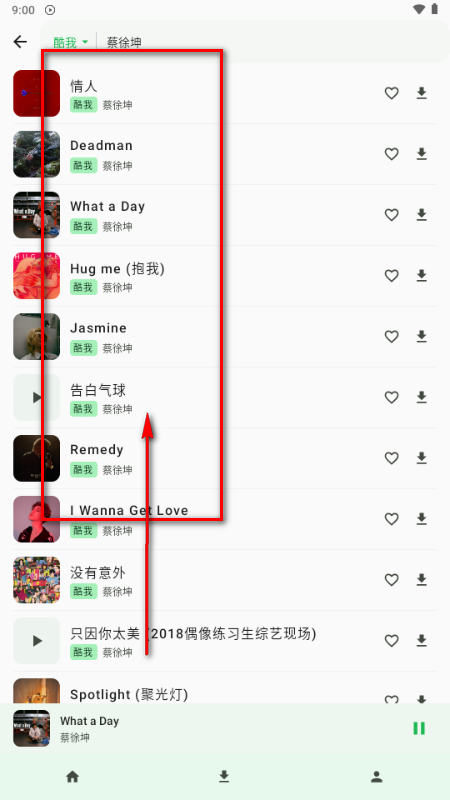450x800 pixels.
Task: Pause the currently playing What a Day
Action: [x=419, y=728]
